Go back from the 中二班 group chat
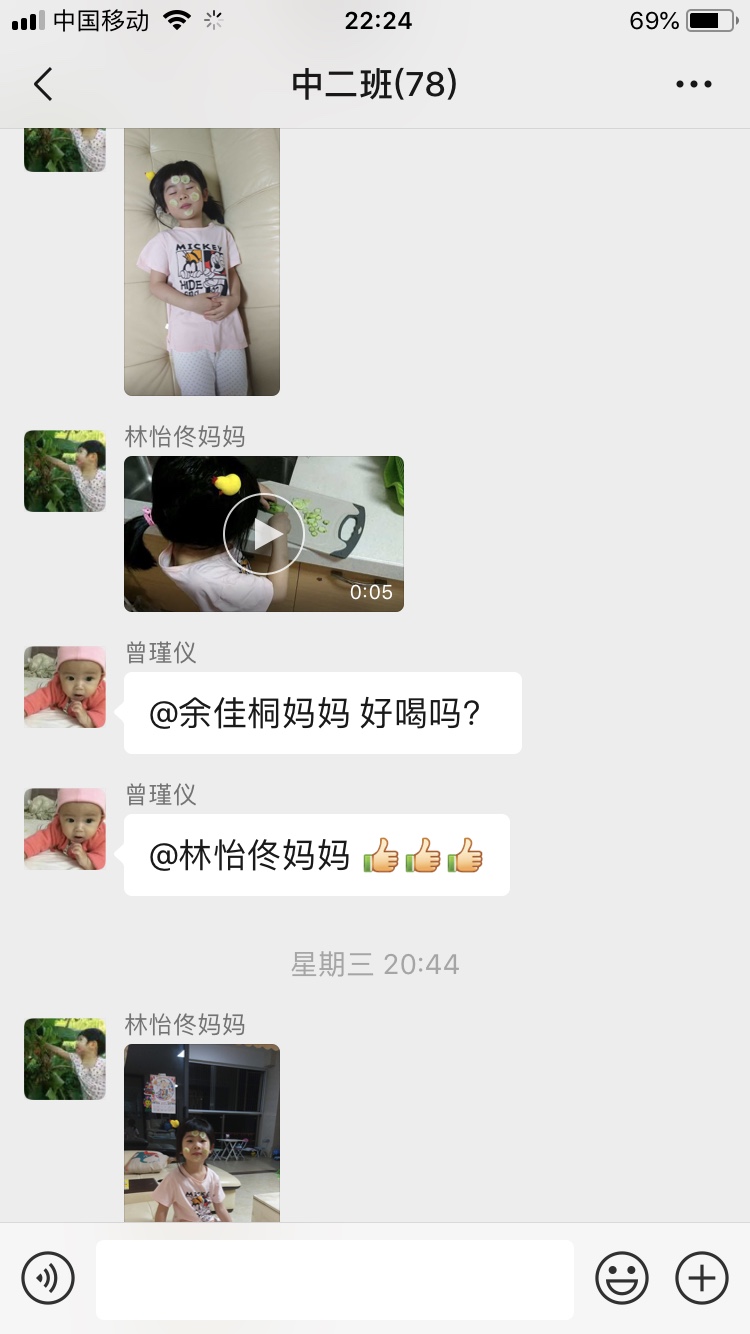Viewport: 750px width, 1334px height. (x=43, y=85)
